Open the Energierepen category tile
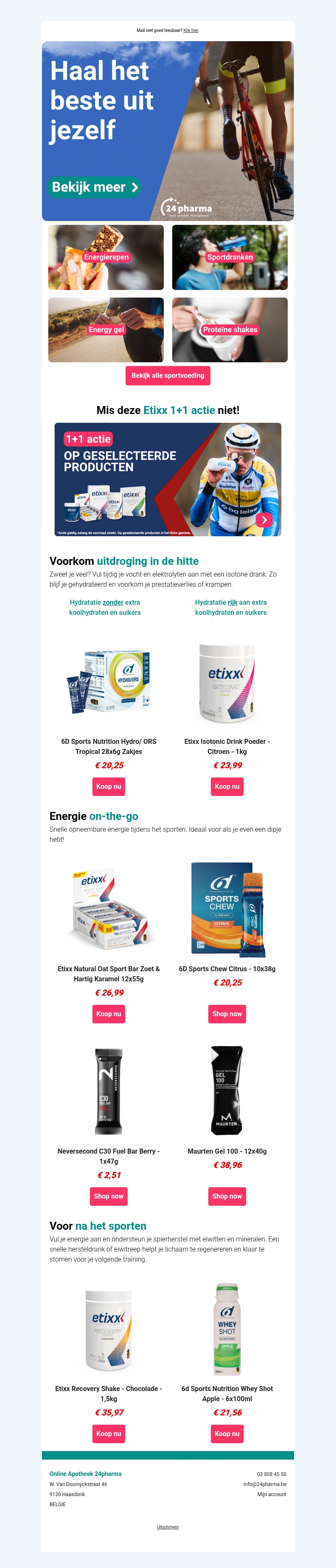Screen dimensions: 336x1568 [x=106, y=258]
